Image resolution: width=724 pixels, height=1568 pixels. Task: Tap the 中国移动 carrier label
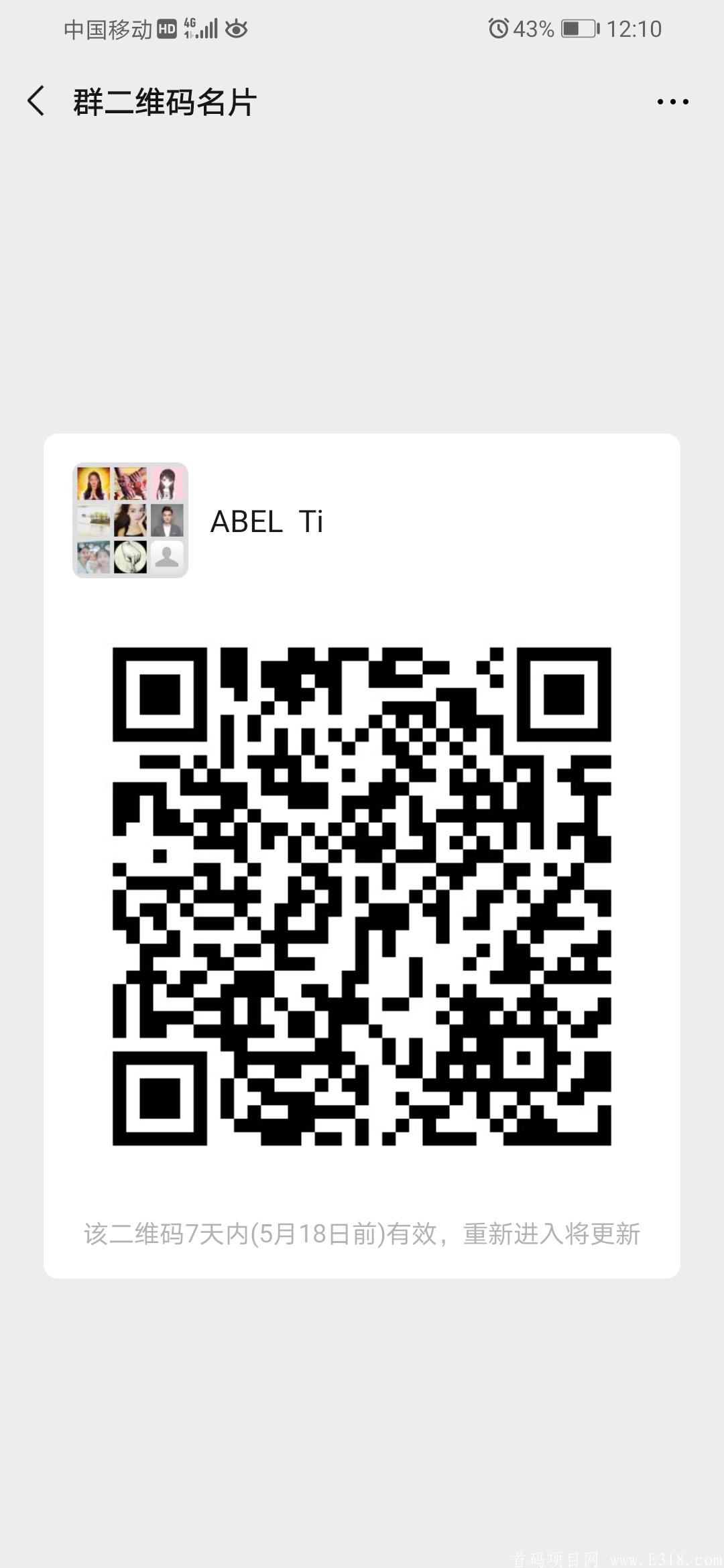104,28
